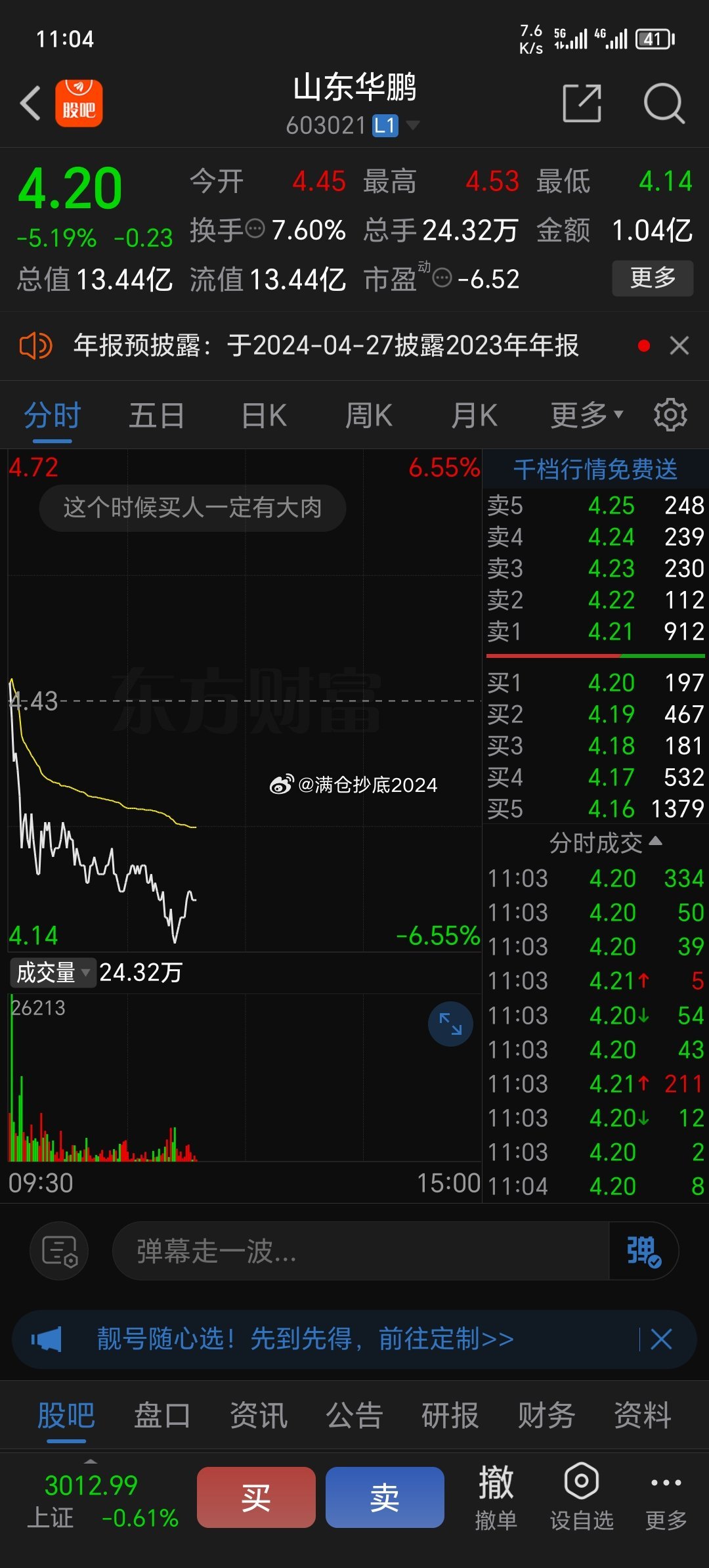
Task: Expand the chart to full screen
Action: [450, 1024]
